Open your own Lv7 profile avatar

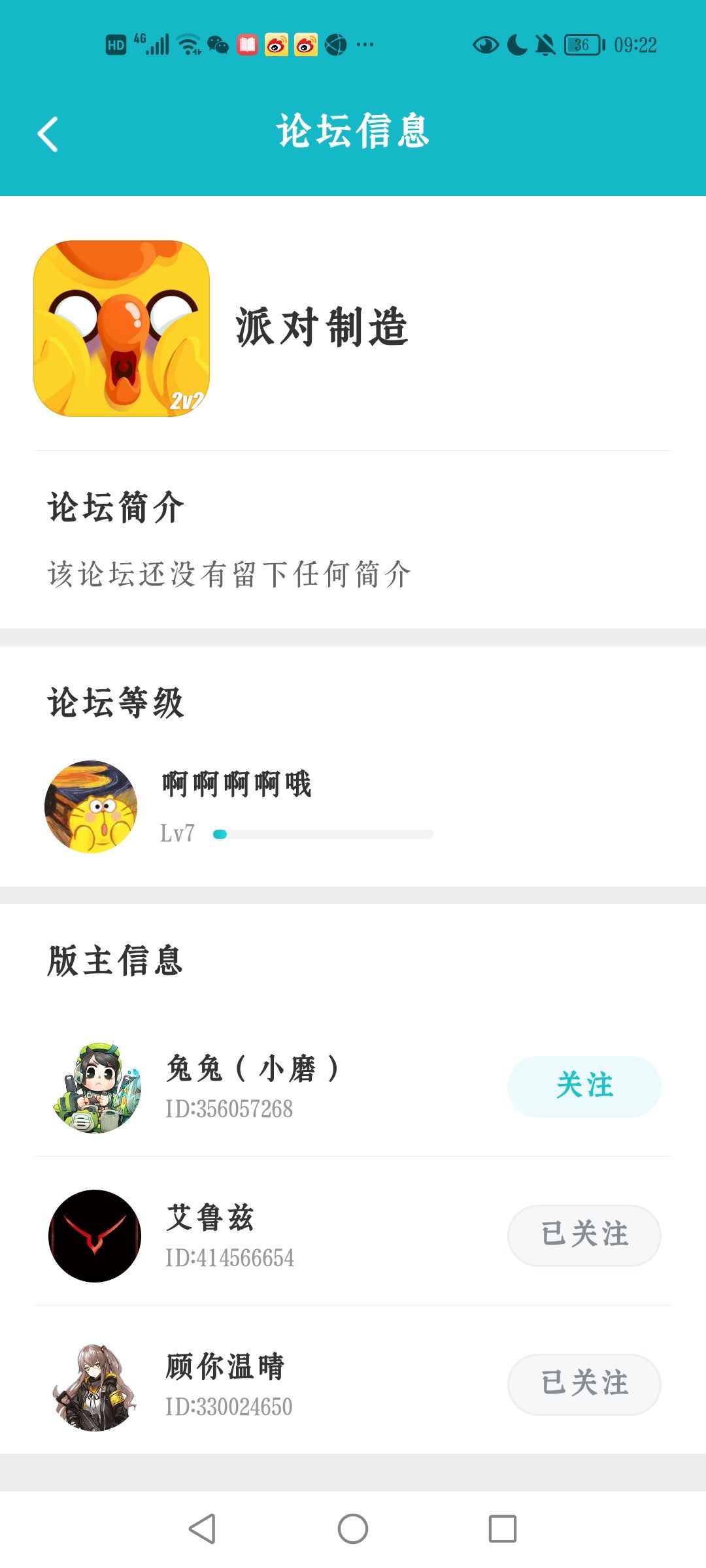click(92, 806)
